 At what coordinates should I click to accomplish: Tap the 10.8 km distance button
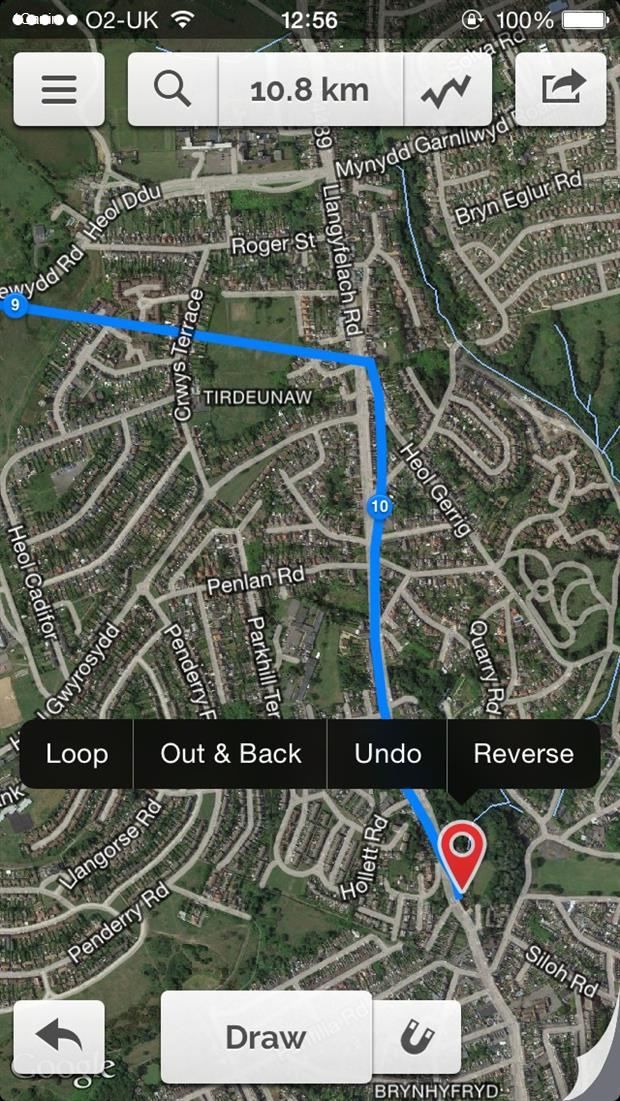[x=310, y=90]
